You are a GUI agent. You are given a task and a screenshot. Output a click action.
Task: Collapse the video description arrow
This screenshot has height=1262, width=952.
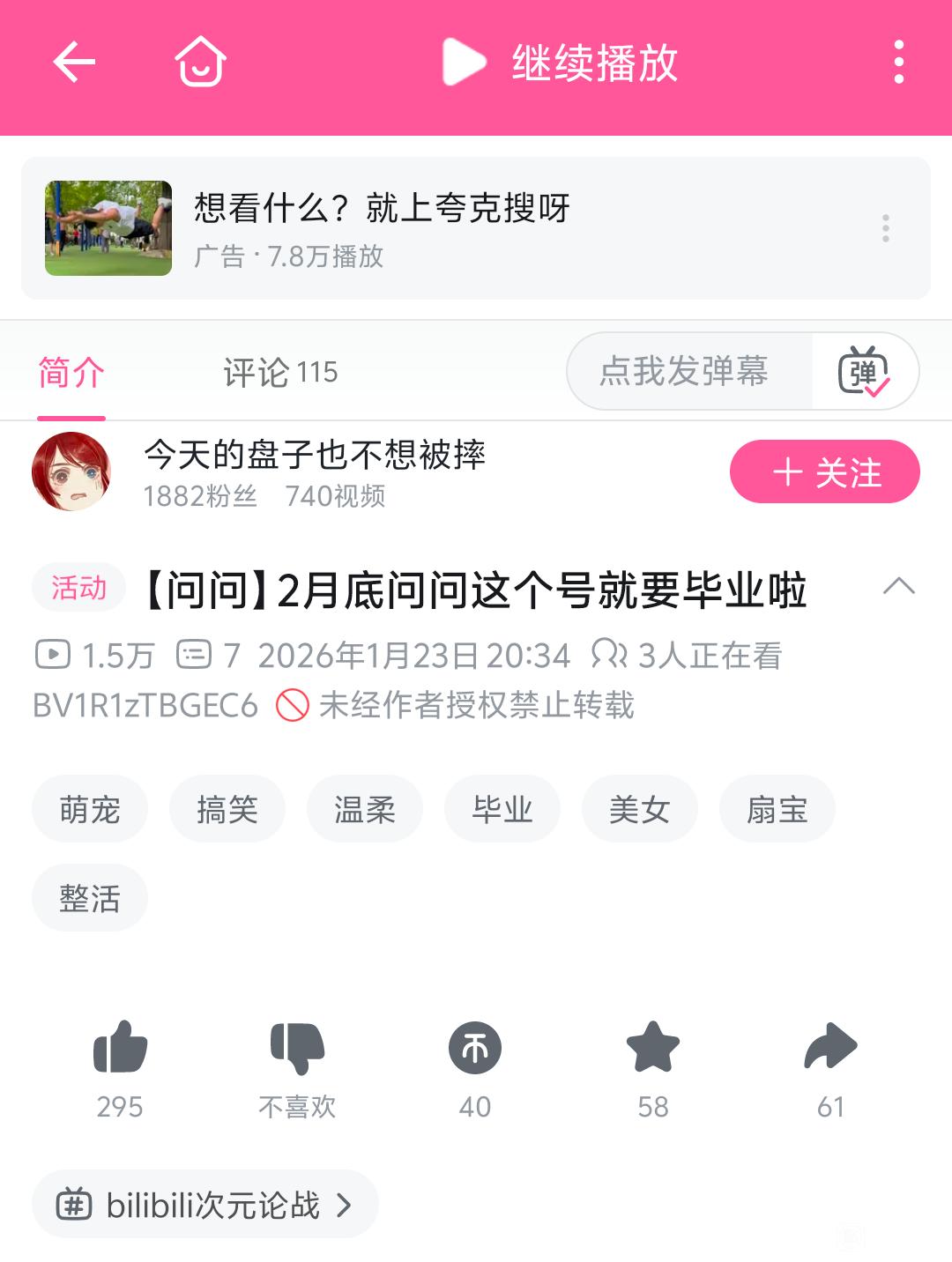(x=898, y=587)
